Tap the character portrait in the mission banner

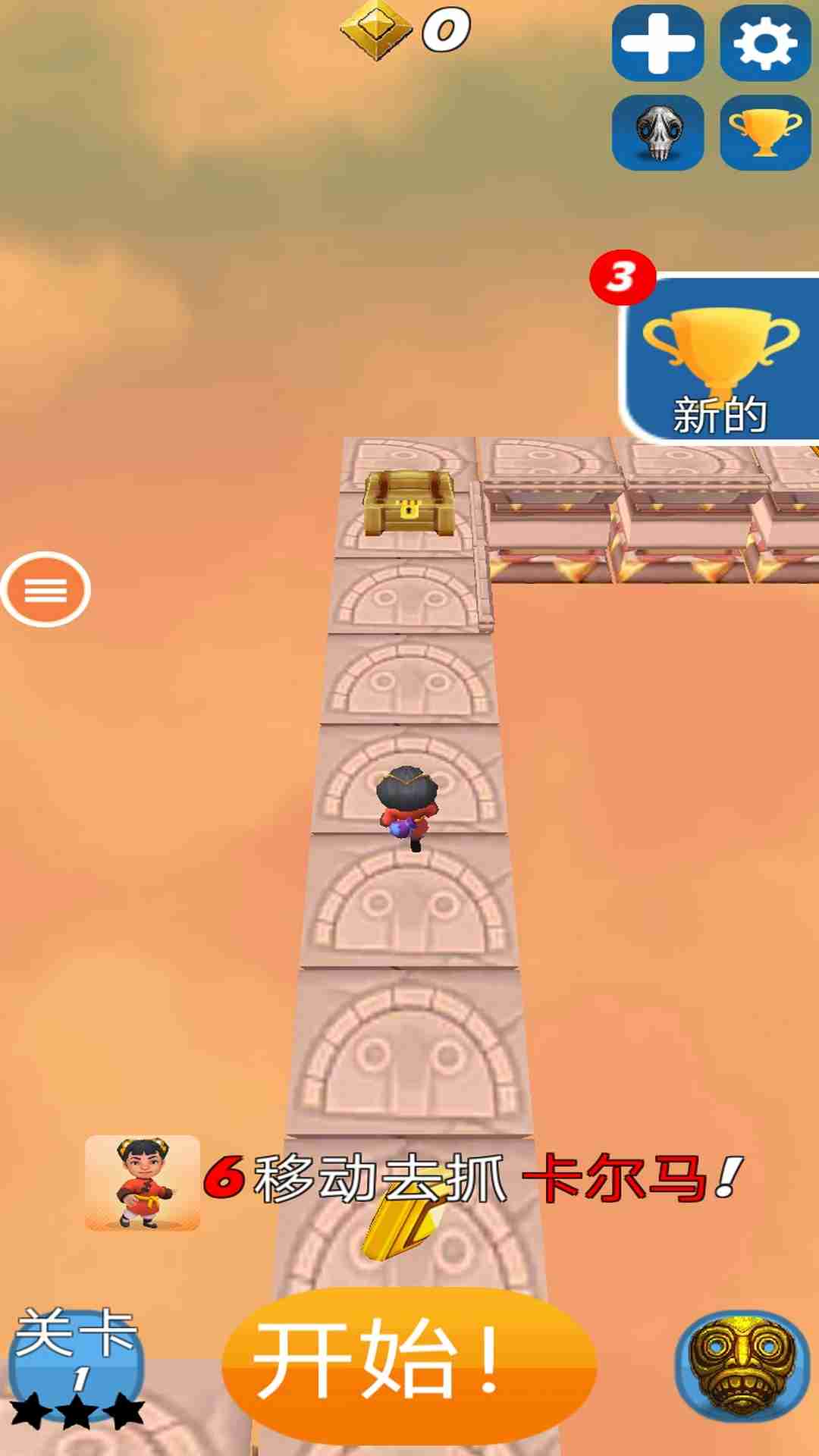click(143, 1182)
